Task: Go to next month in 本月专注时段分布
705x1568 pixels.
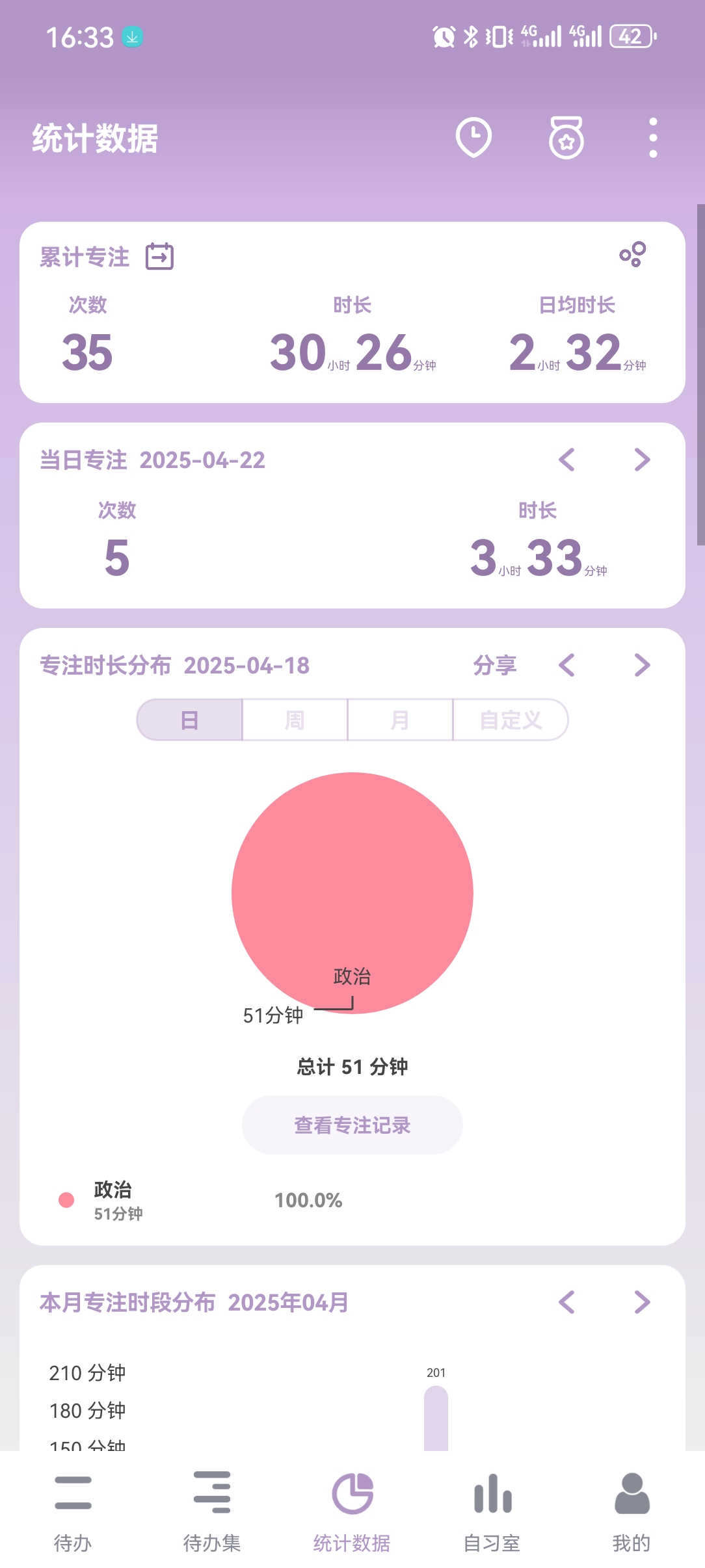Action: [x=642, y=1302]
